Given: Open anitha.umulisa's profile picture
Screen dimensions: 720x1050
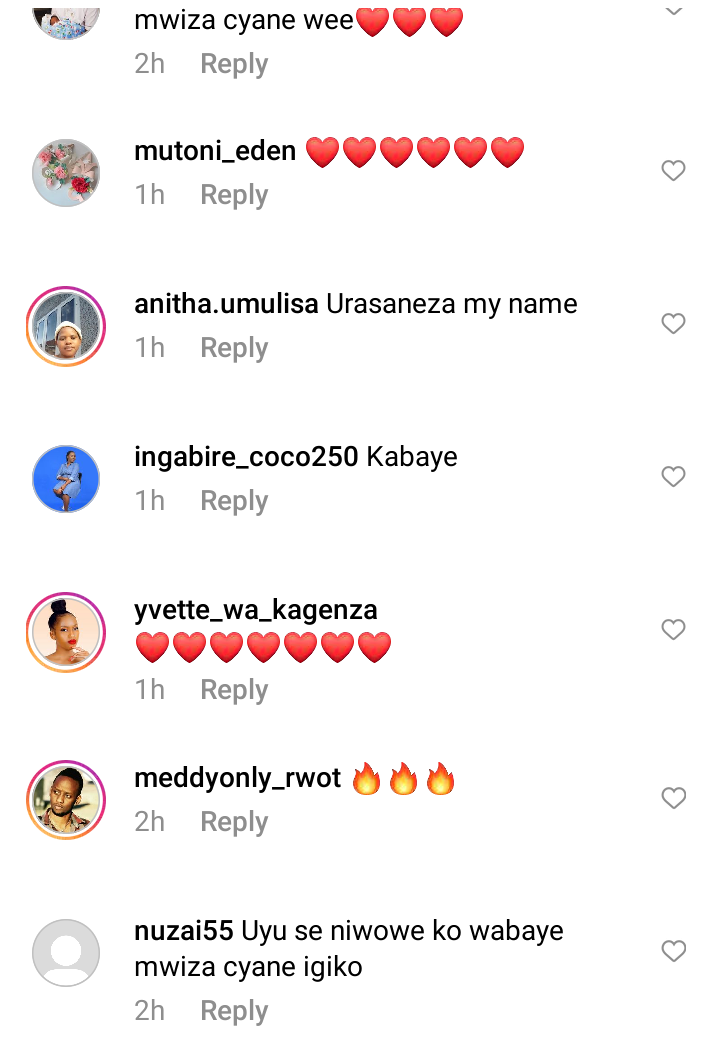Looking at the screenshot, I should (x=66, y=326).
